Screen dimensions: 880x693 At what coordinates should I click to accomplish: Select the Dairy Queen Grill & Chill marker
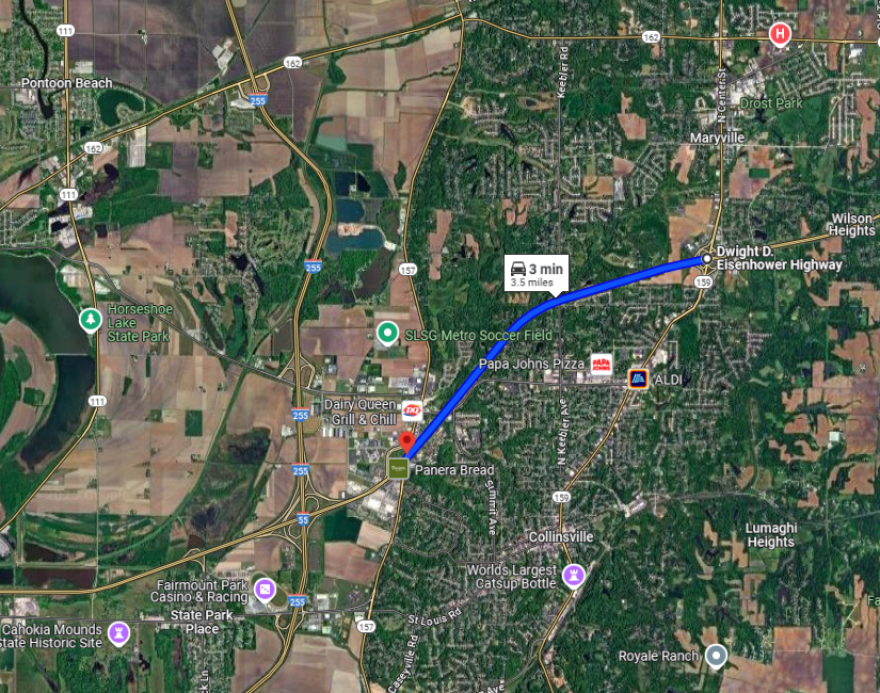click(x=411, y=410)
